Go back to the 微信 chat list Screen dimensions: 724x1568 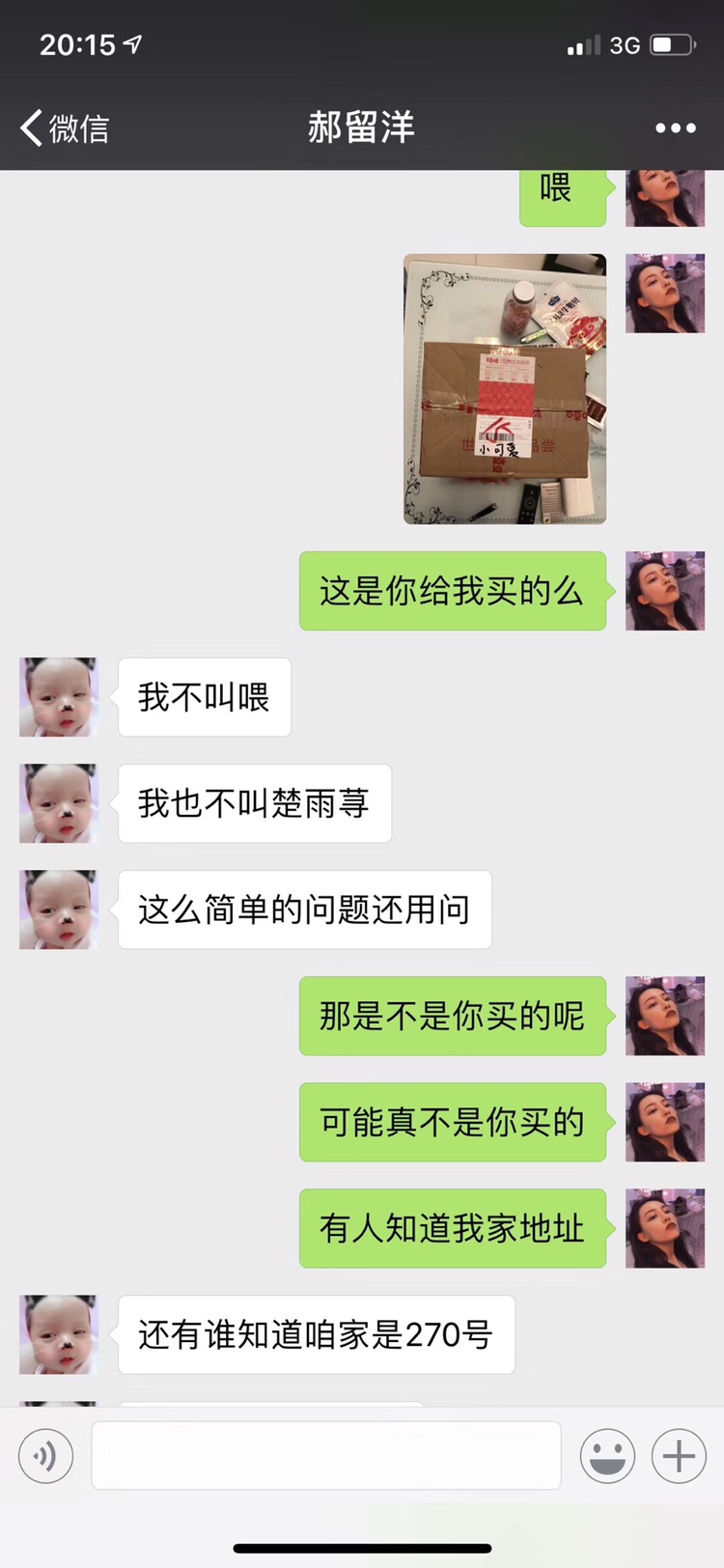tap(64, 127)
